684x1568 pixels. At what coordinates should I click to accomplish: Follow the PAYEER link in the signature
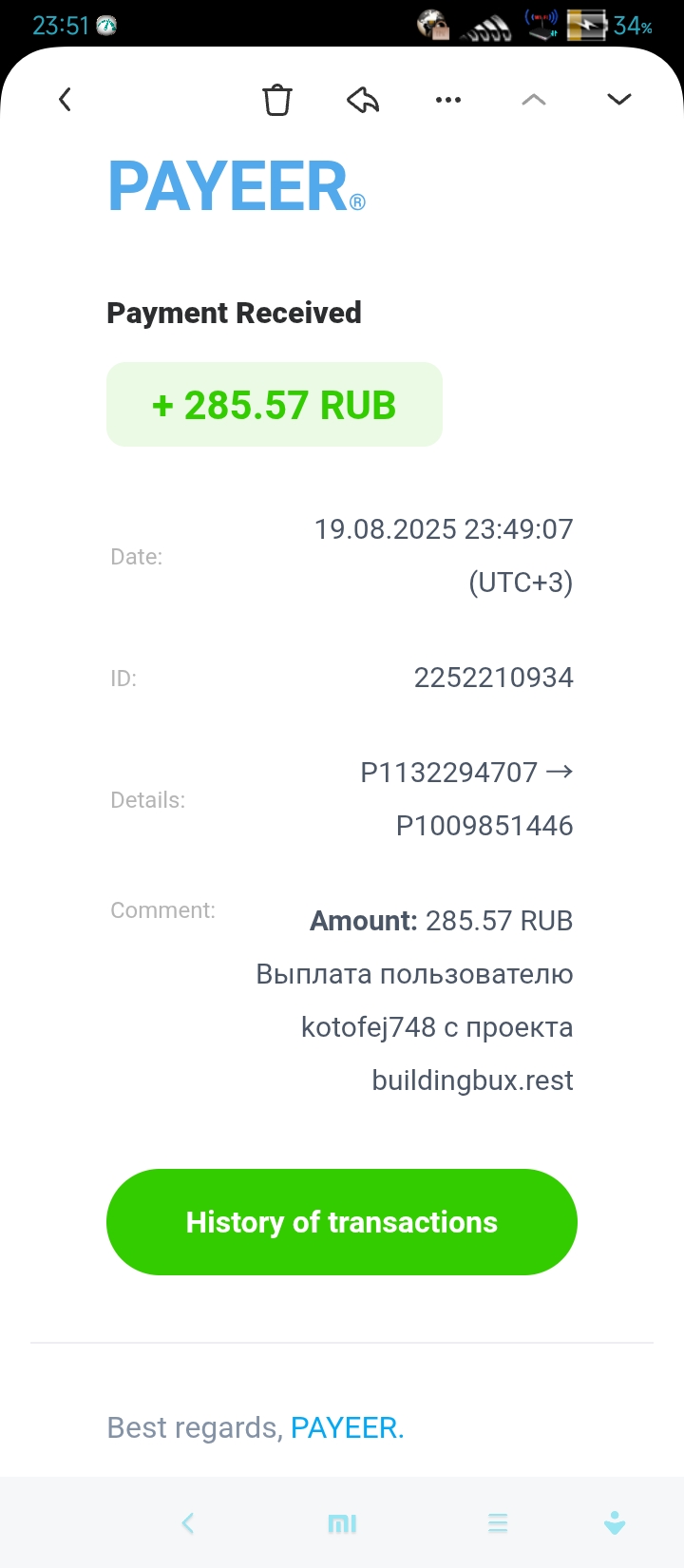click(x=347, y=1427)
